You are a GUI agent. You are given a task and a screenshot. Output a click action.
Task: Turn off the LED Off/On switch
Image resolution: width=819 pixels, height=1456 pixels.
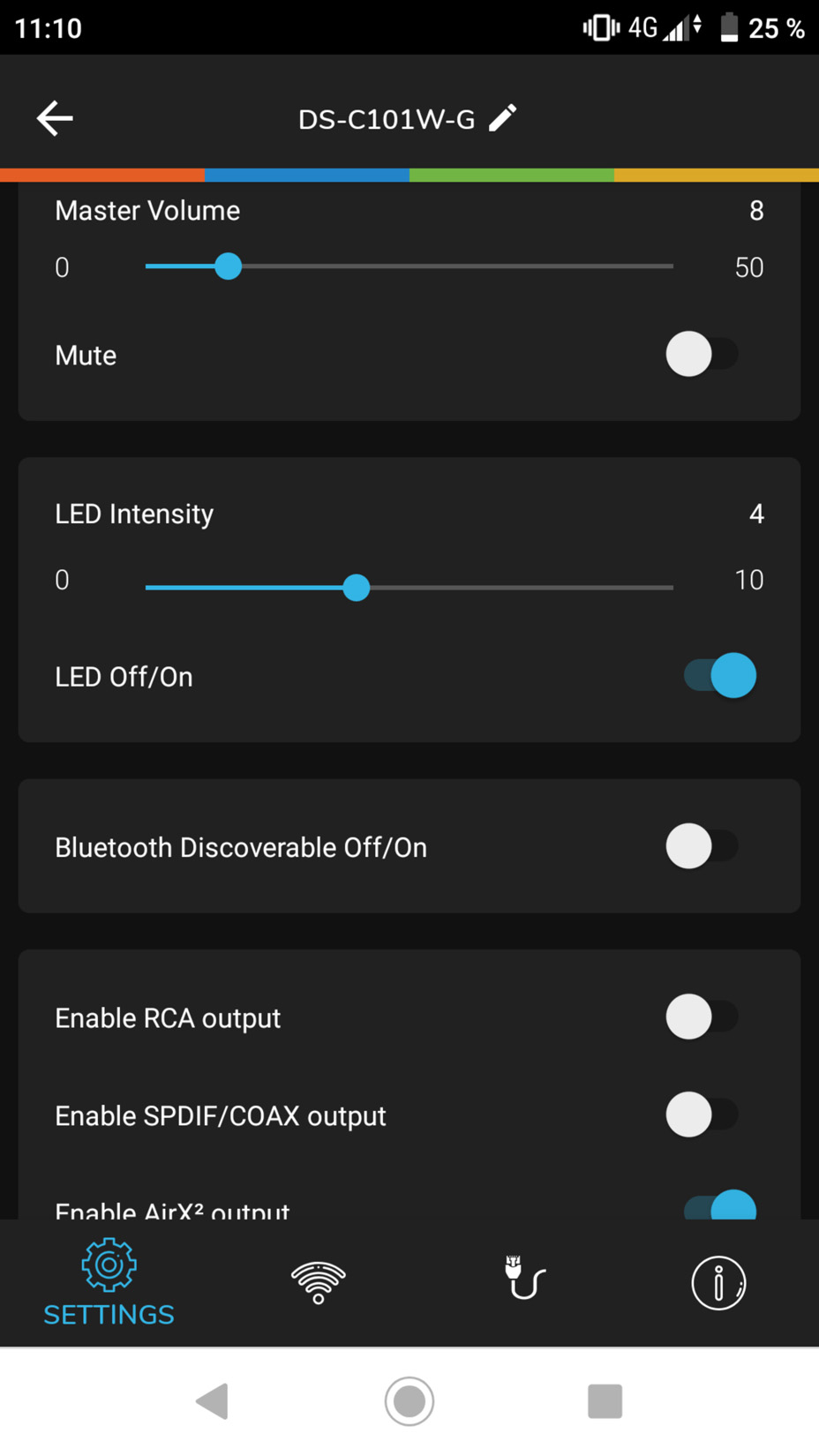point(720,676)
